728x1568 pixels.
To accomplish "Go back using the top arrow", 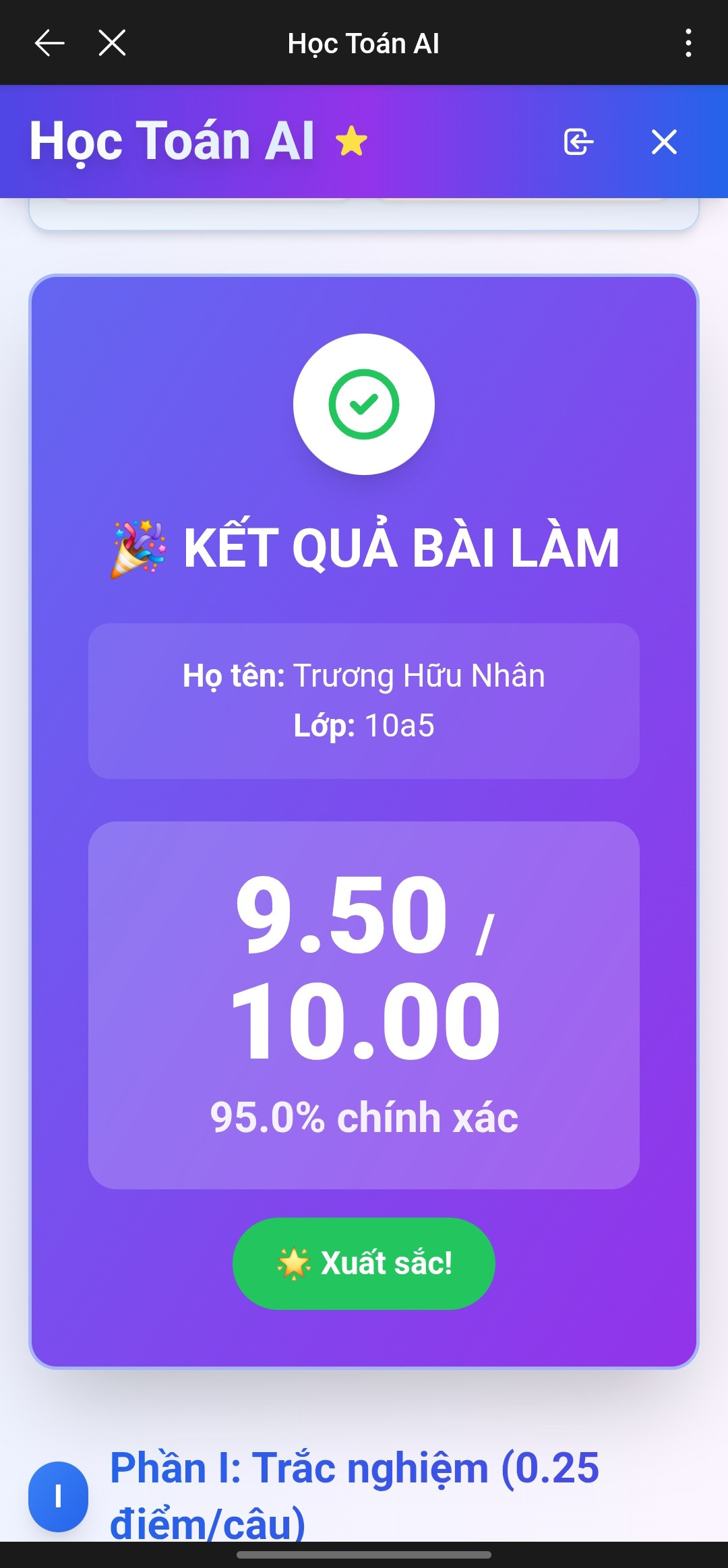I will (x=49, y=43).
